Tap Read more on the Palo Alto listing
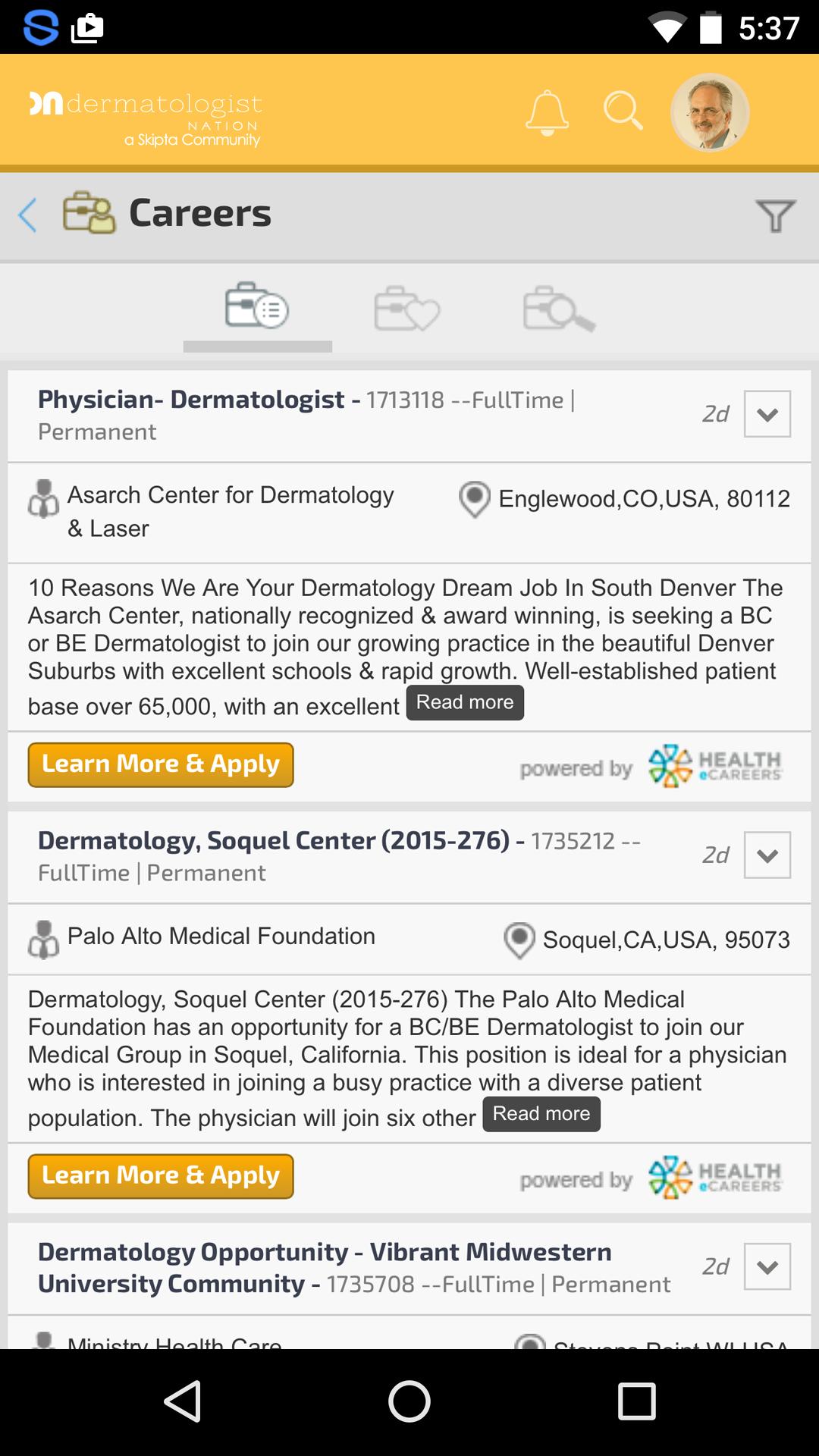Screen dimensions: 819x1456 [541, 1113]
